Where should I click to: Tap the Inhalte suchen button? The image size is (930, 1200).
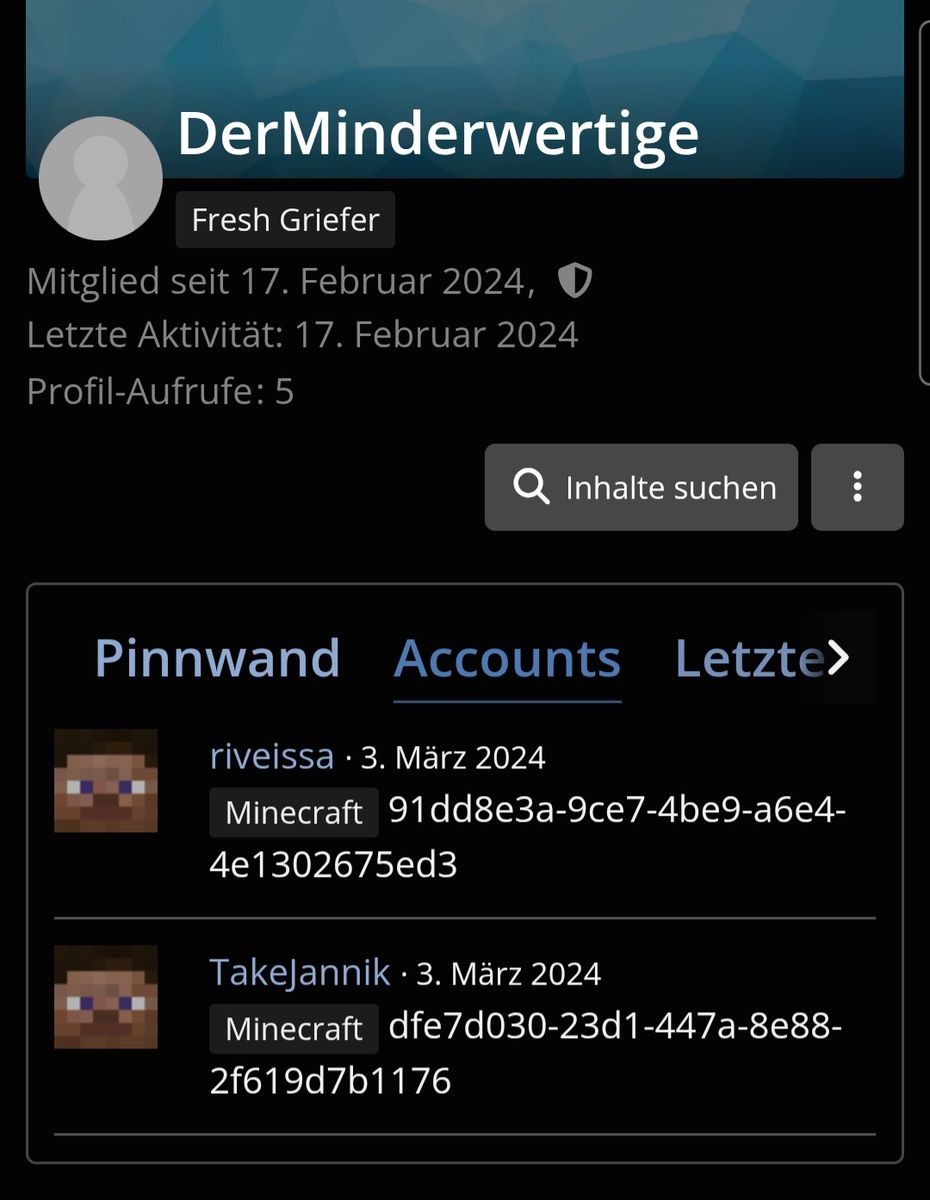point(641,487)
